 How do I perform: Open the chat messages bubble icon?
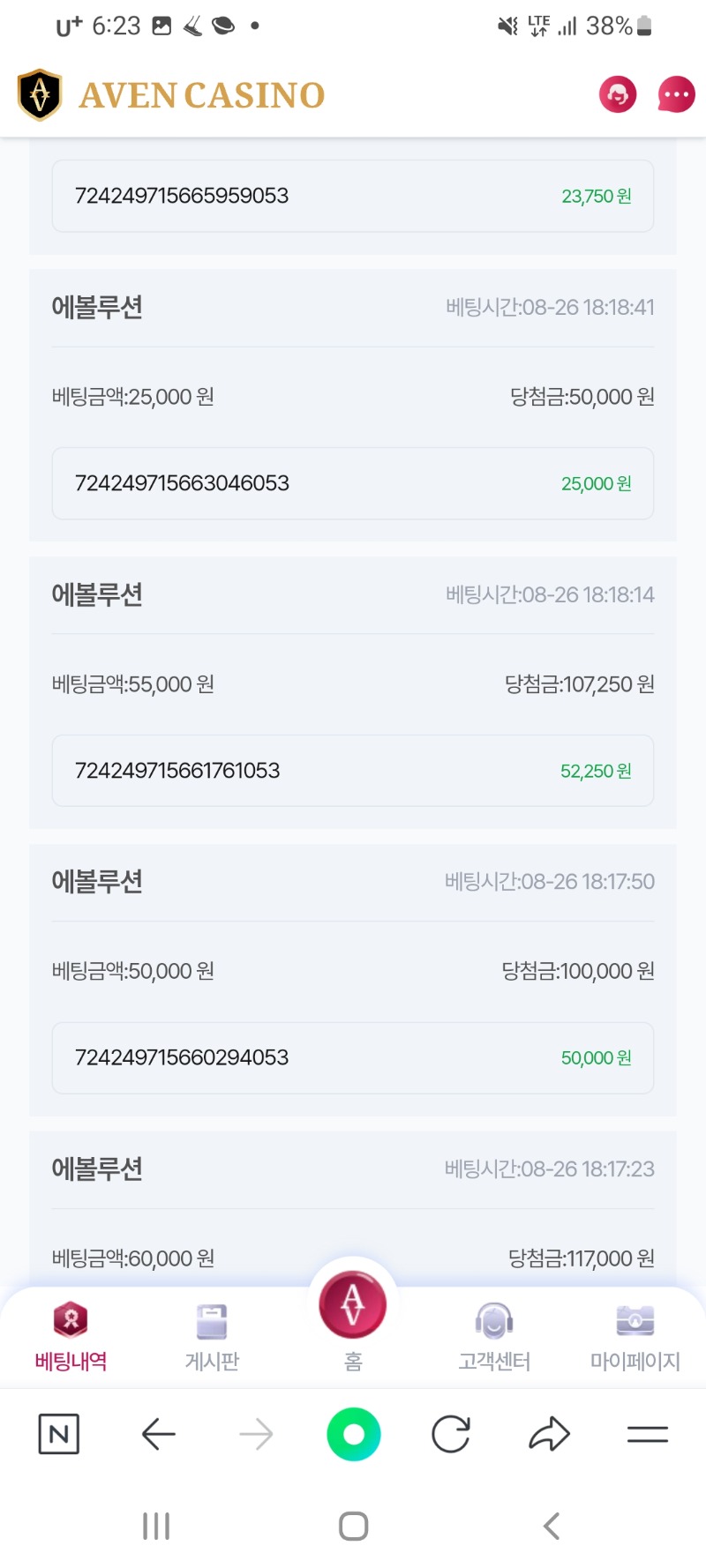676,94
